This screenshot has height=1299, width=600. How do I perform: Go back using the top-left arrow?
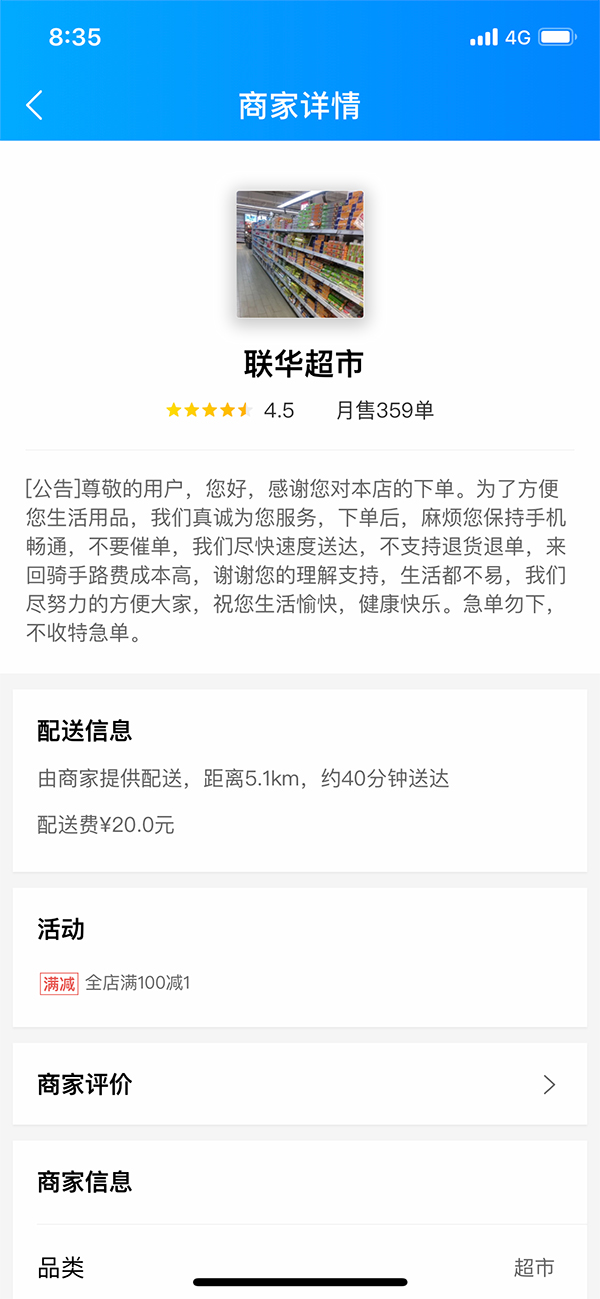click(35, 105)
